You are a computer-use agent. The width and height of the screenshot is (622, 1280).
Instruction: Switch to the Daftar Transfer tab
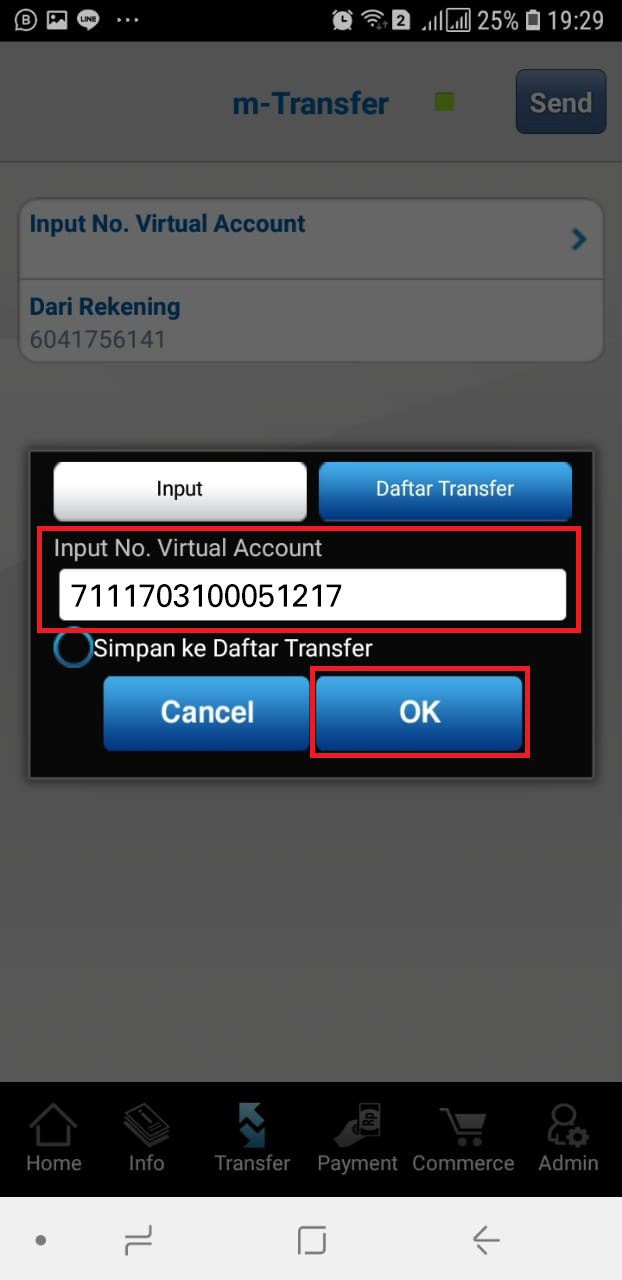(x=445, y=489)
